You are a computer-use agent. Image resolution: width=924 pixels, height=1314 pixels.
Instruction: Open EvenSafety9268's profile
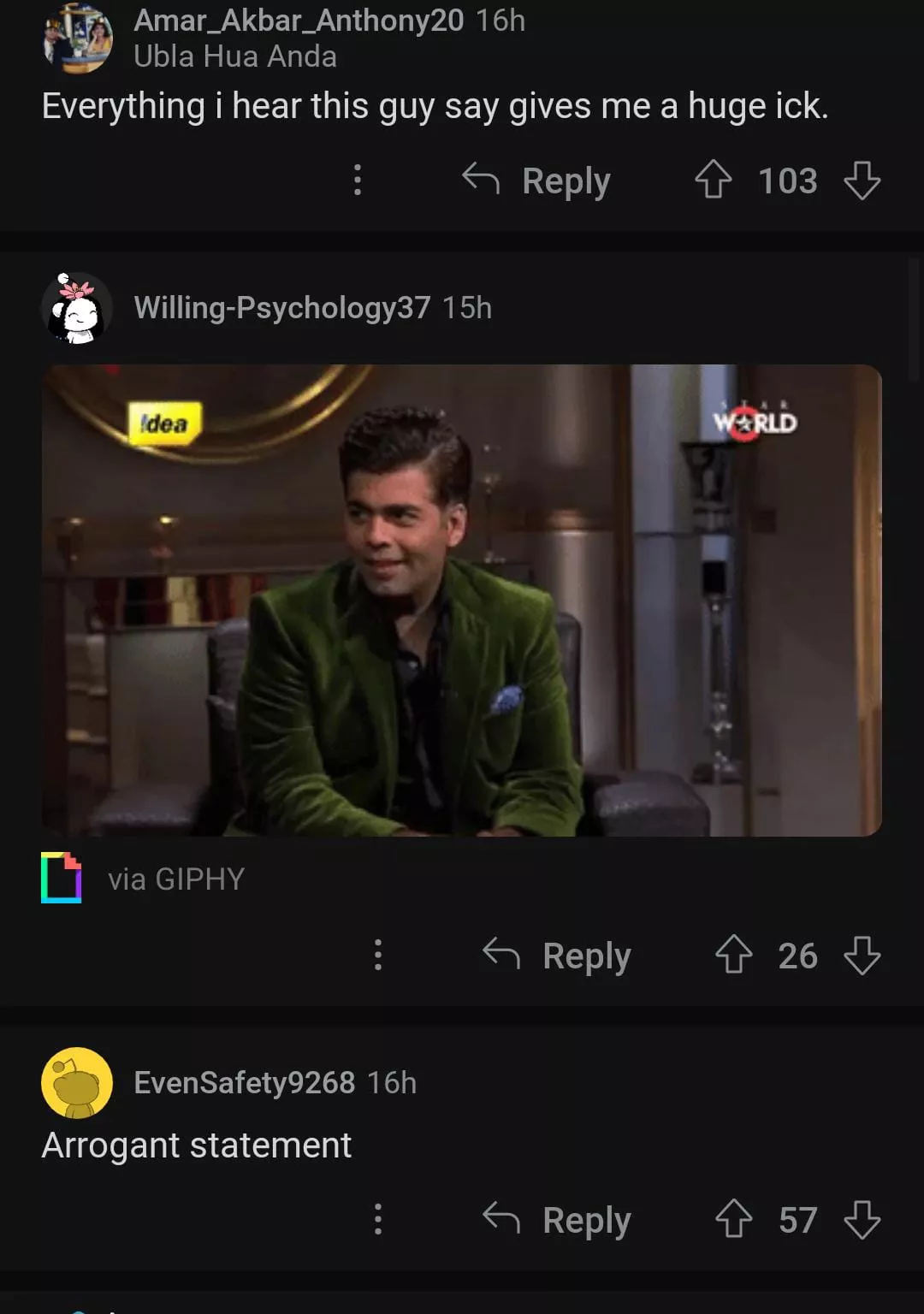pyautogui.click(x=244, y=1083)
